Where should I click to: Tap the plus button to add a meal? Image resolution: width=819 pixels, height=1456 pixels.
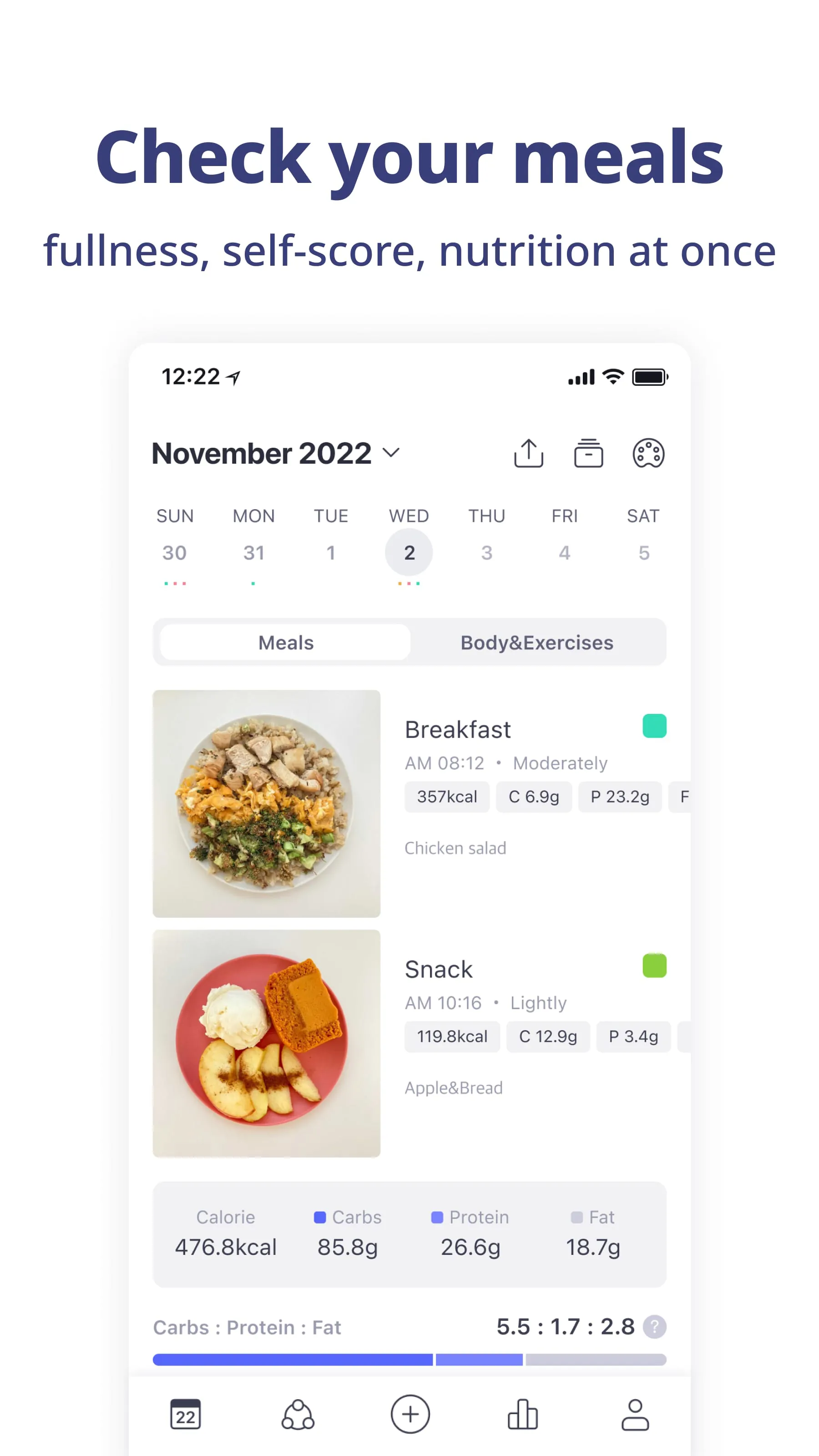tap(410, 1415)
